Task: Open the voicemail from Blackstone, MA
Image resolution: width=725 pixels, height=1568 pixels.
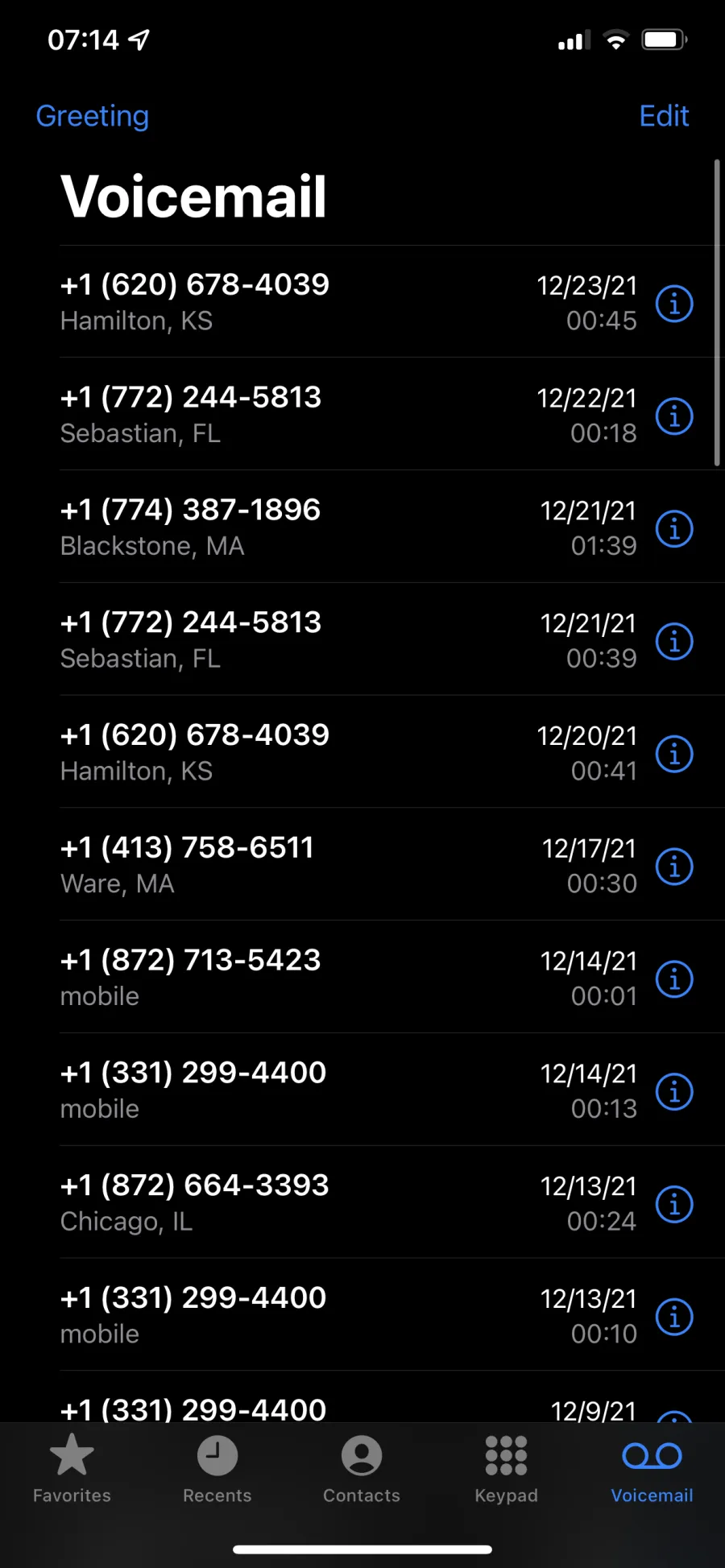Action: [x=350, y=527]
